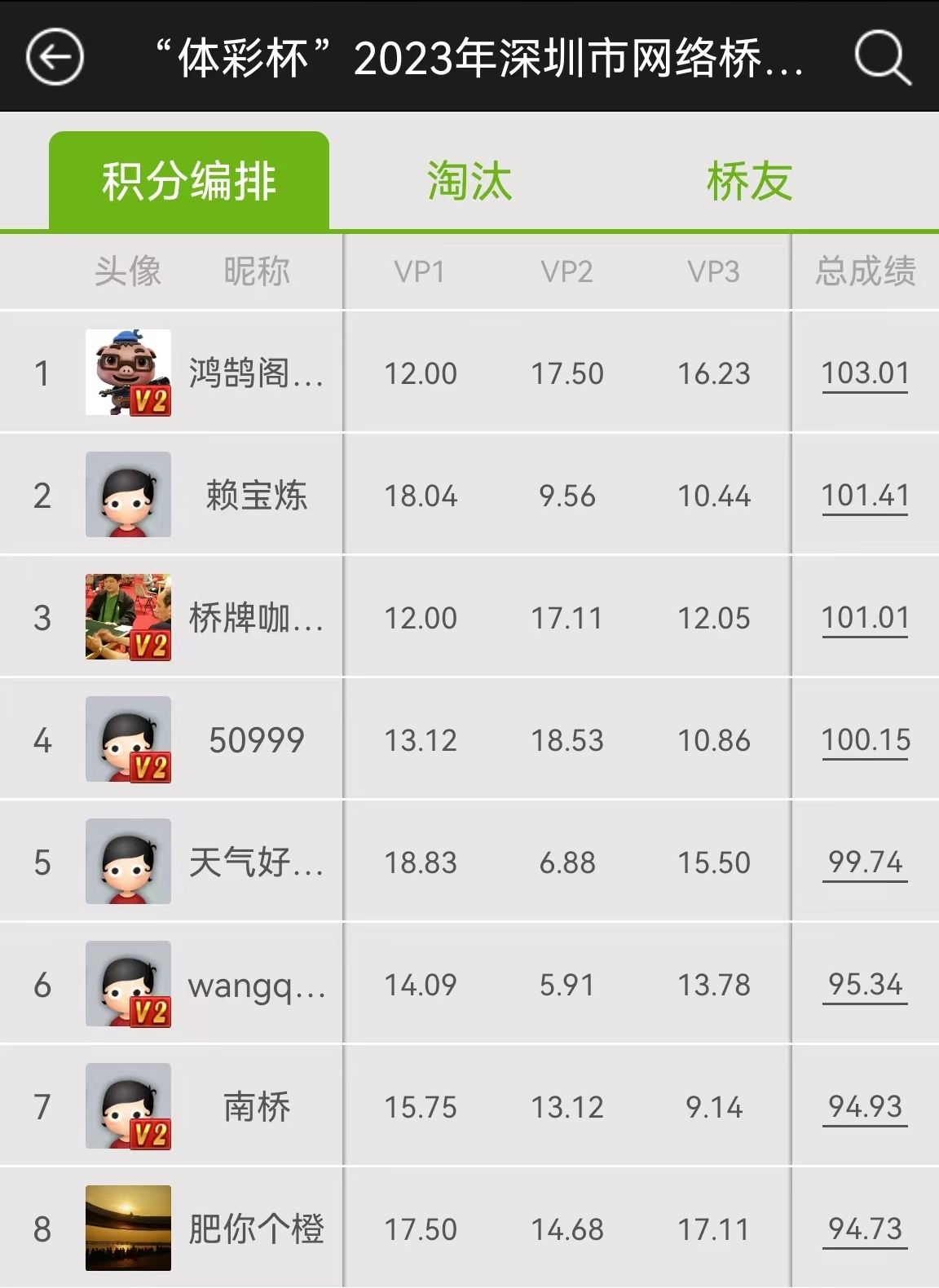Tap the underlined score 99.74
This screenshot has height=1288, width=939.
click(x=865, y=862)
